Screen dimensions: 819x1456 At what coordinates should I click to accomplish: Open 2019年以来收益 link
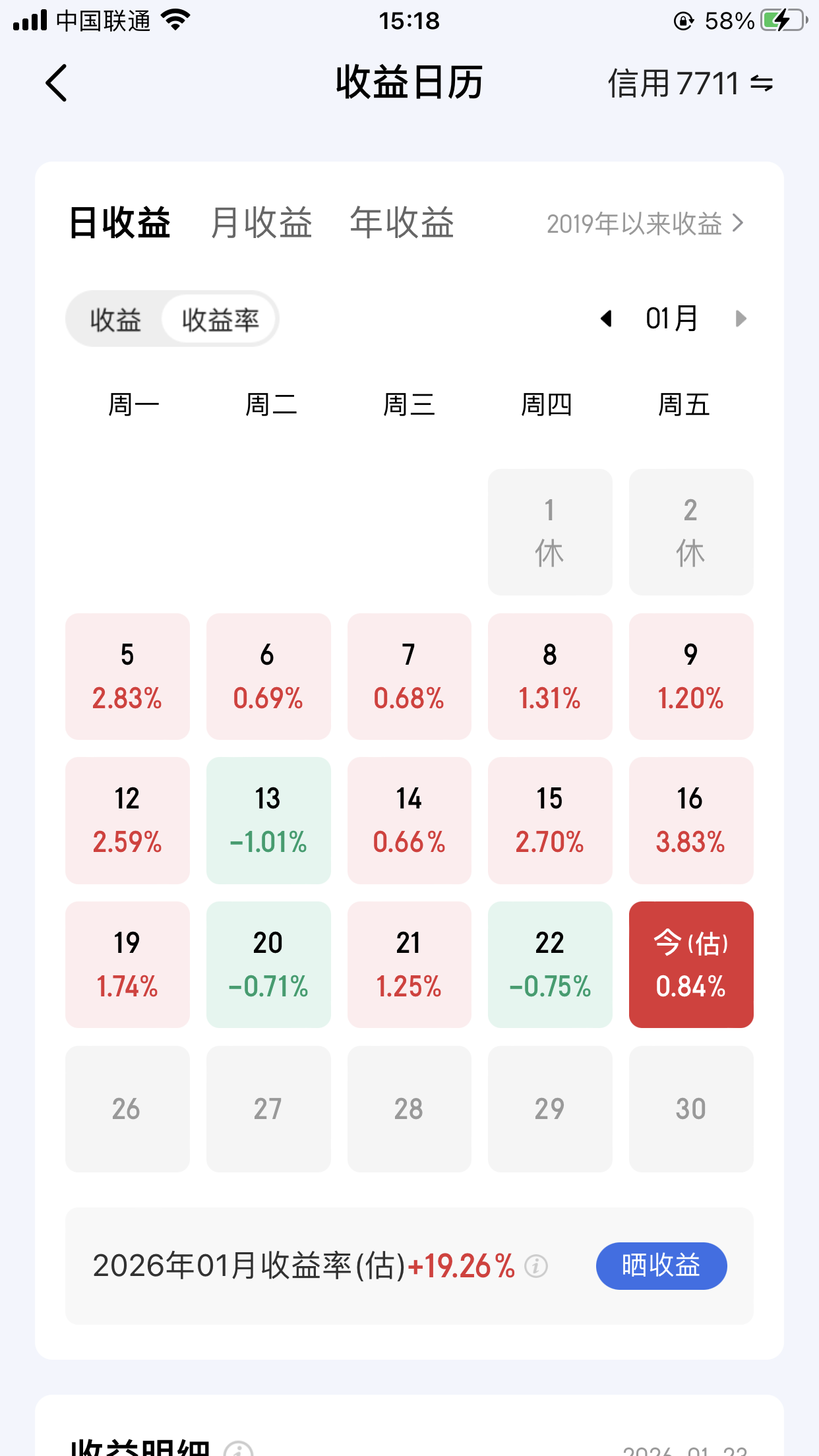(x=645, y=224)
